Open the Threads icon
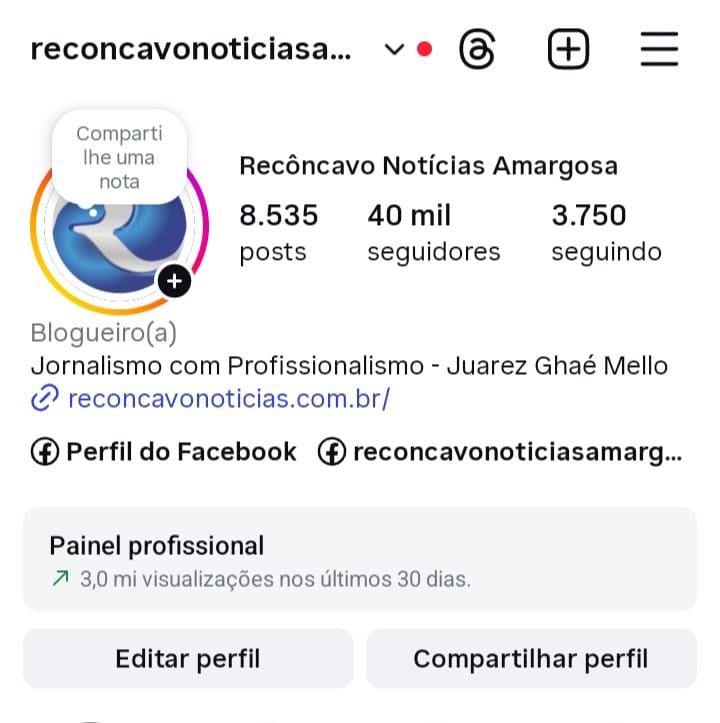Image resolution: width=720 pixels, height=723 pixels. point(477,49)
